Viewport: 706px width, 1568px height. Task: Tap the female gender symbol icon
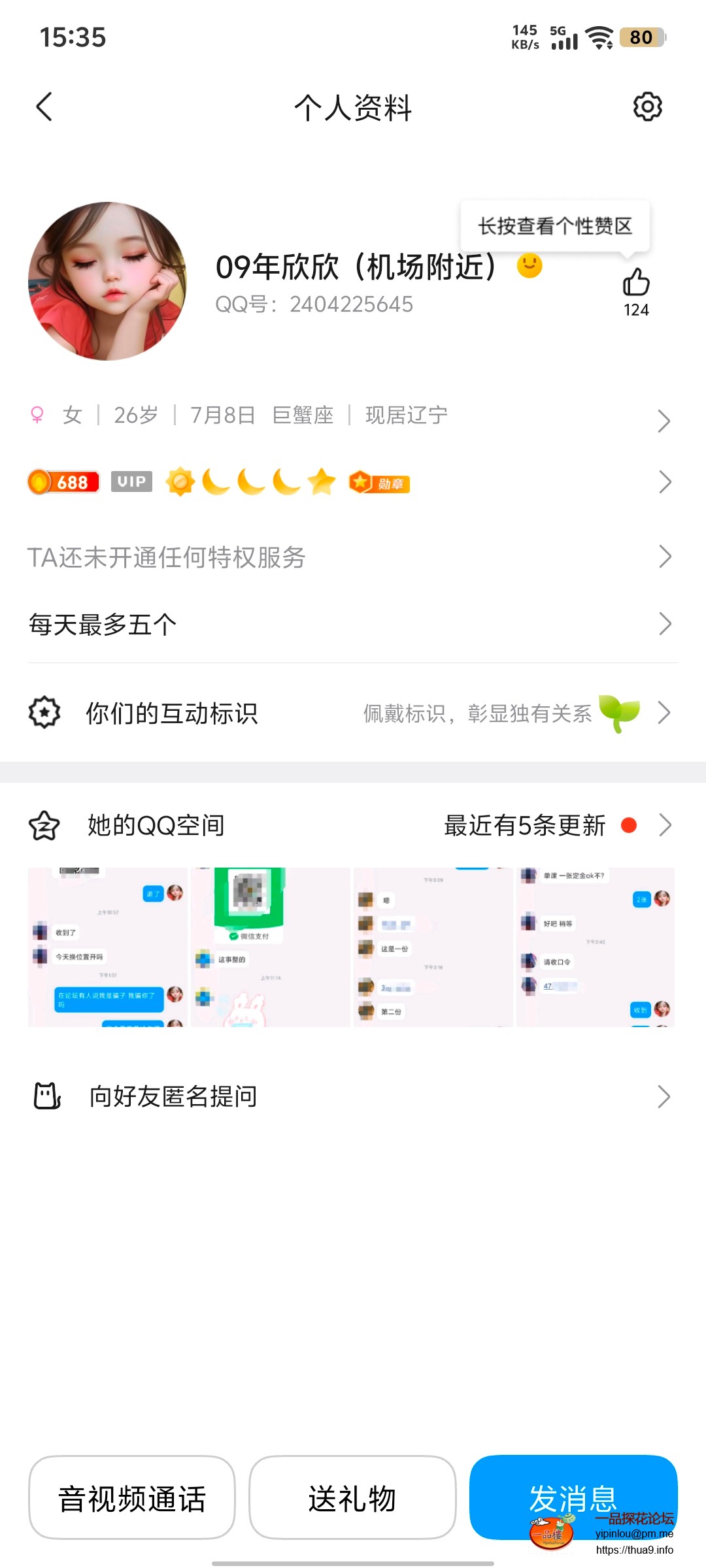[x=37, y=414]
